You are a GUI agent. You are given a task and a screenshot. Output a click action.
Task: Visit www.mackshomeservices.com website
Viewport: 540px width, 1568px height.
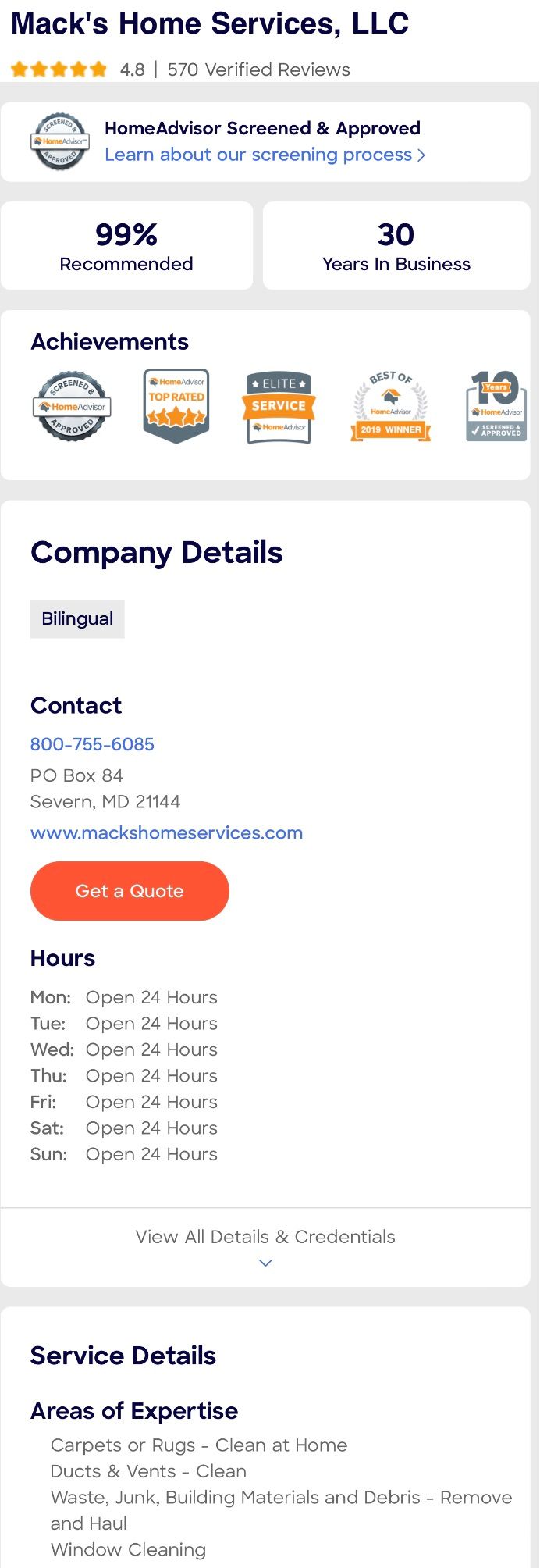pos(166,833)
